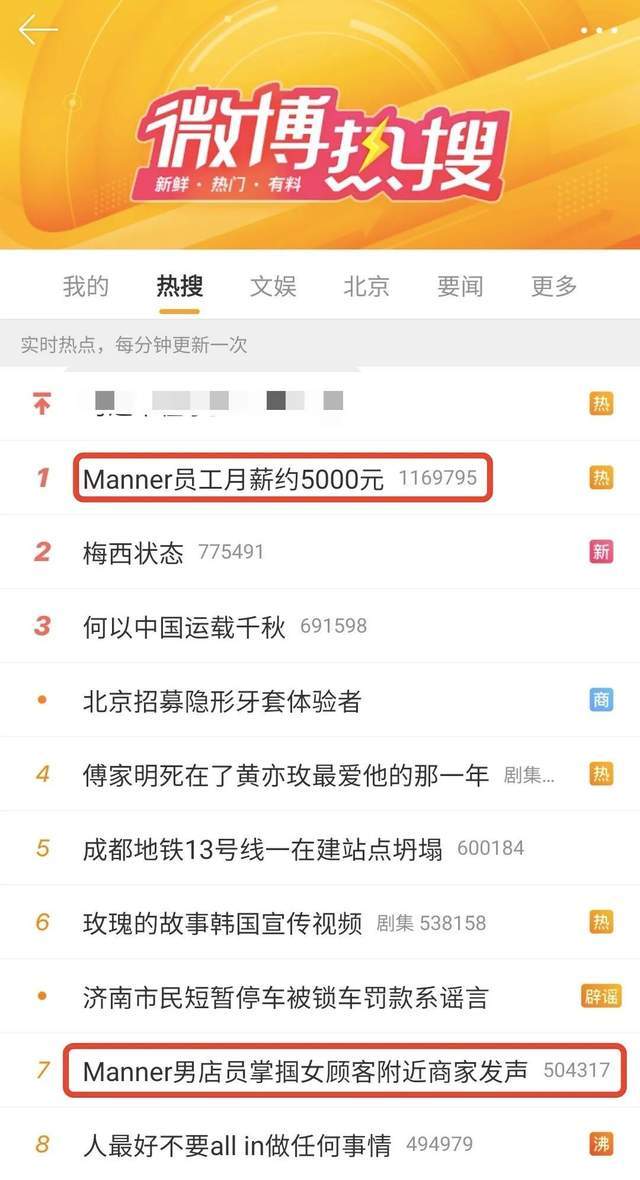Open topic 傅家明死在了黄亦玫最爱他的那一年
This screenshot has width=640, height=1180.
pyautogui.click(x=286, y=775)
